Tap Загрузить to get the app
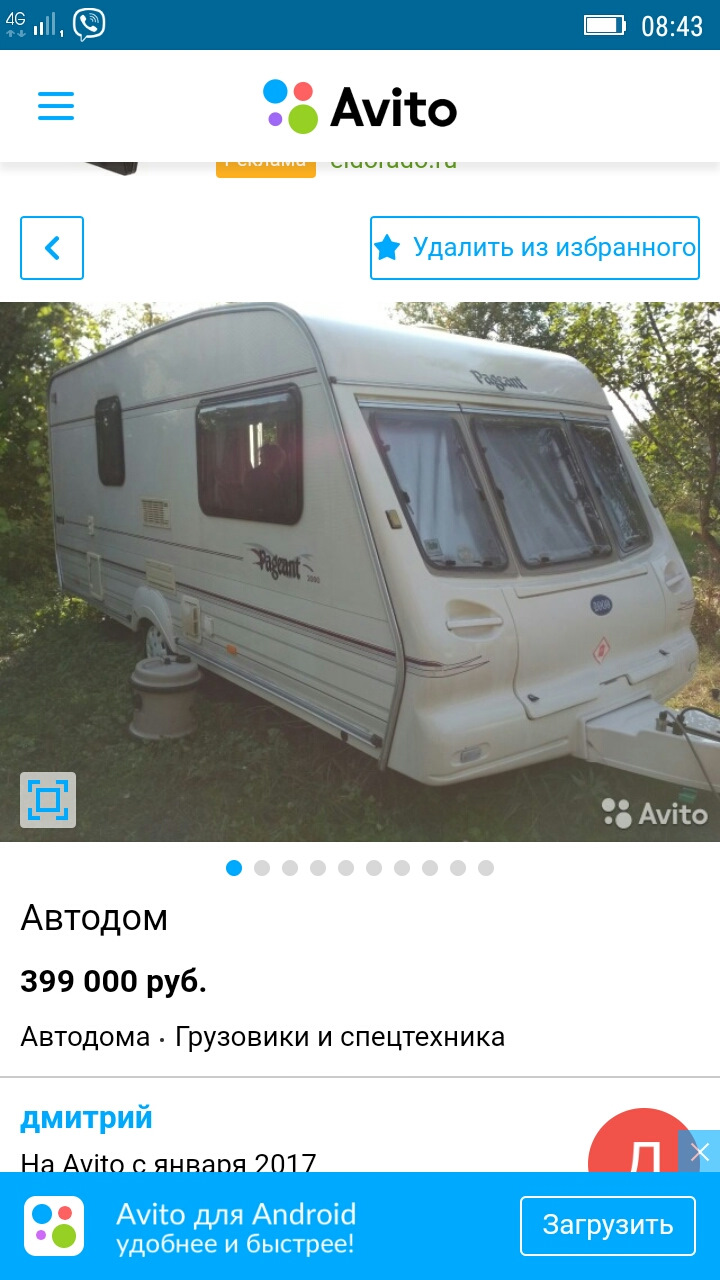Image resolution: width=720 pixels, height=1280 pixels. tap(608, 1226)
